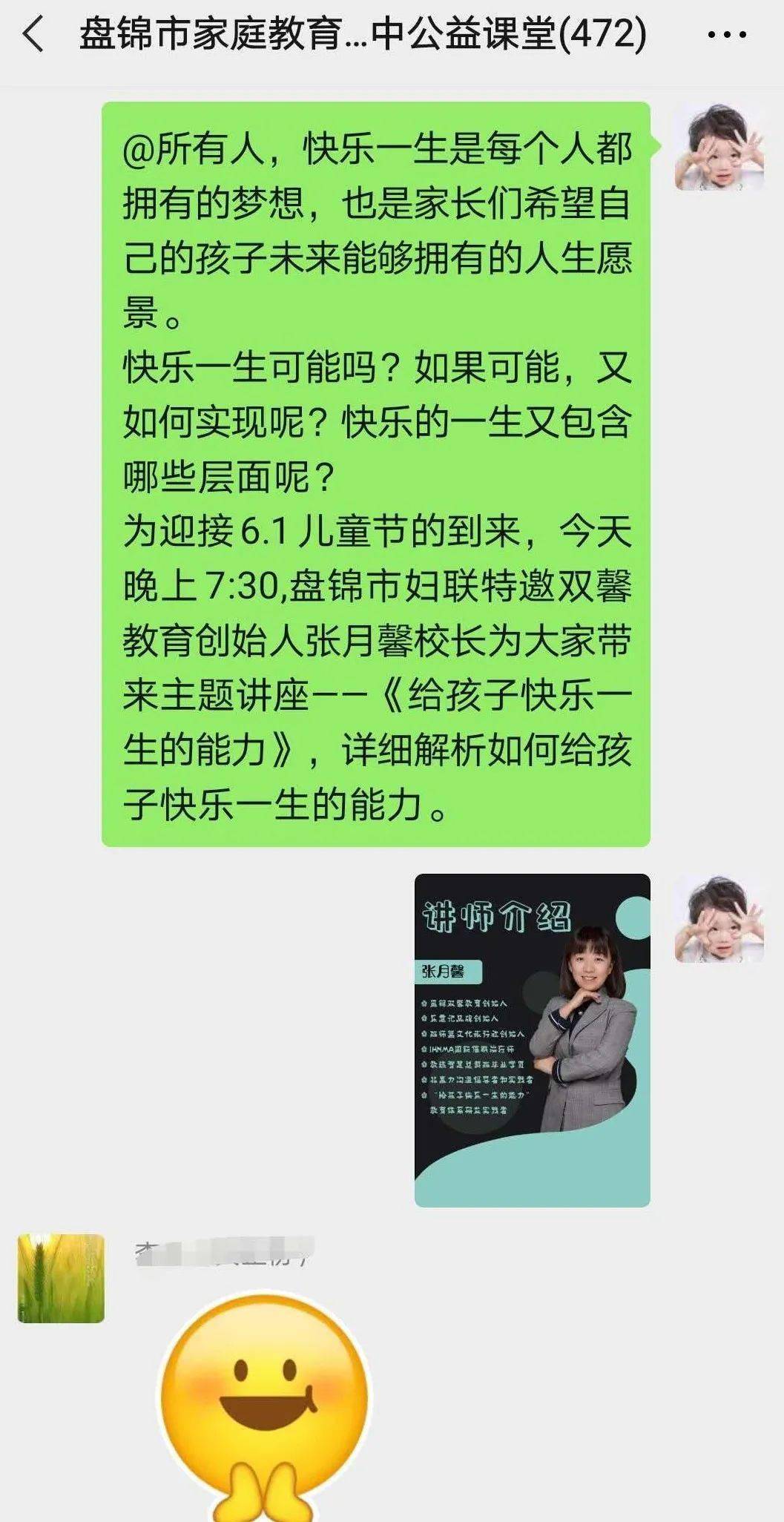This screenshot has height=1522, width=784.
Task: Open the three-dot chat info menu
Action: pos(726,35)
